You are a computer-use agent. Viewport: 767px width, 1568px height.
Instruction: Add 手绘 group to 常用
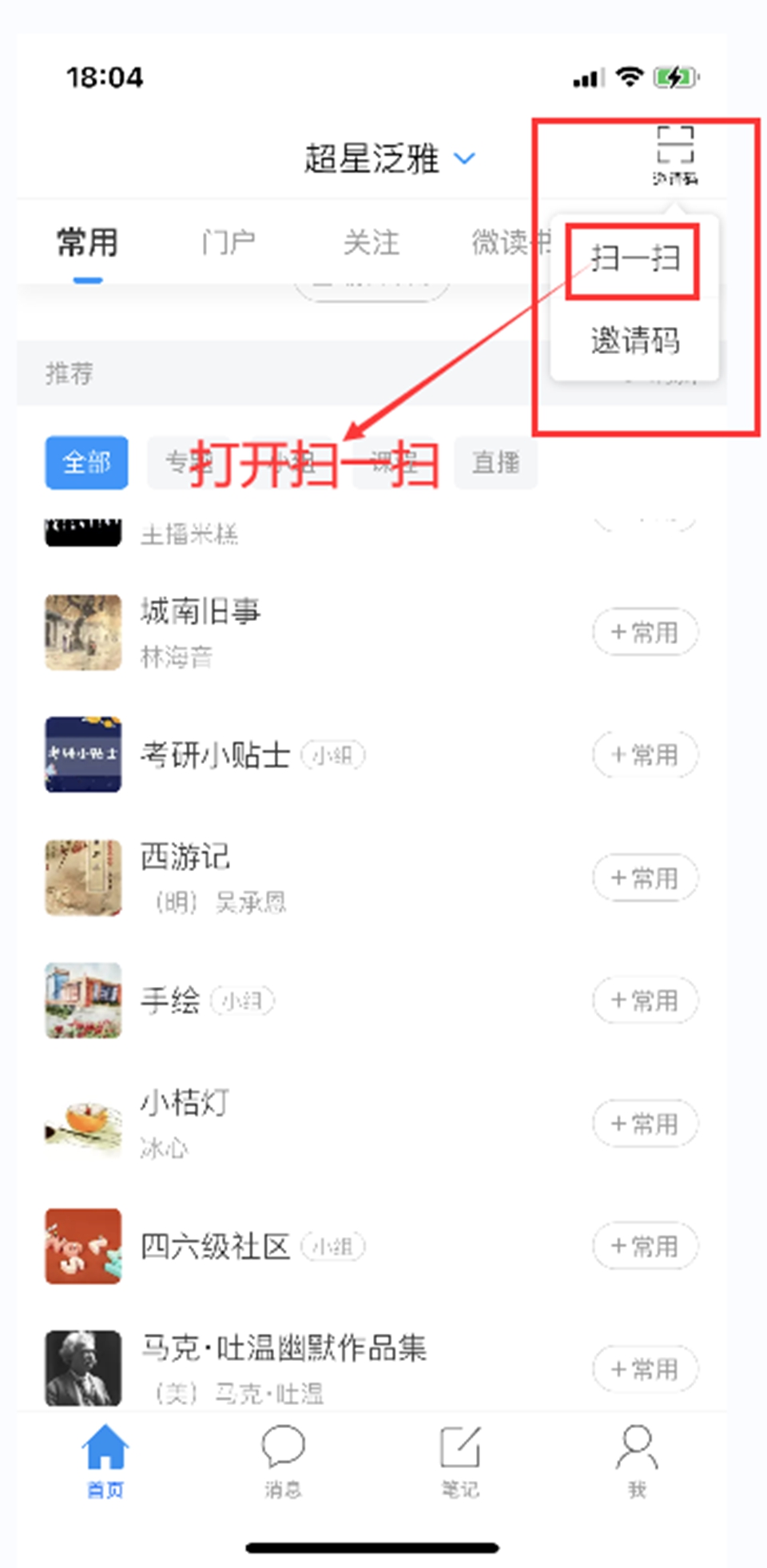(645, 1001)
